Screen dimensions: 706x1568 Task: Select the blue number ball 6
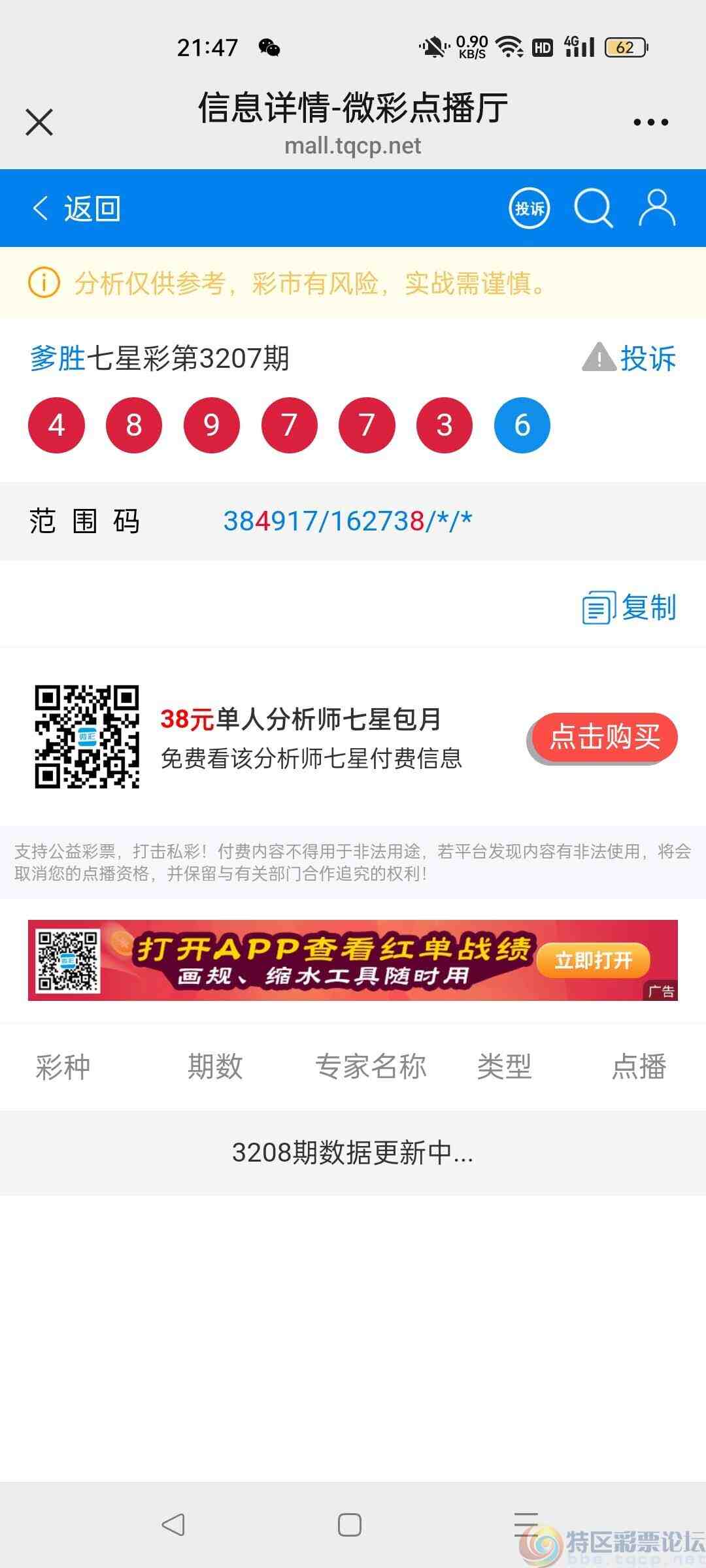coord(522,425)
